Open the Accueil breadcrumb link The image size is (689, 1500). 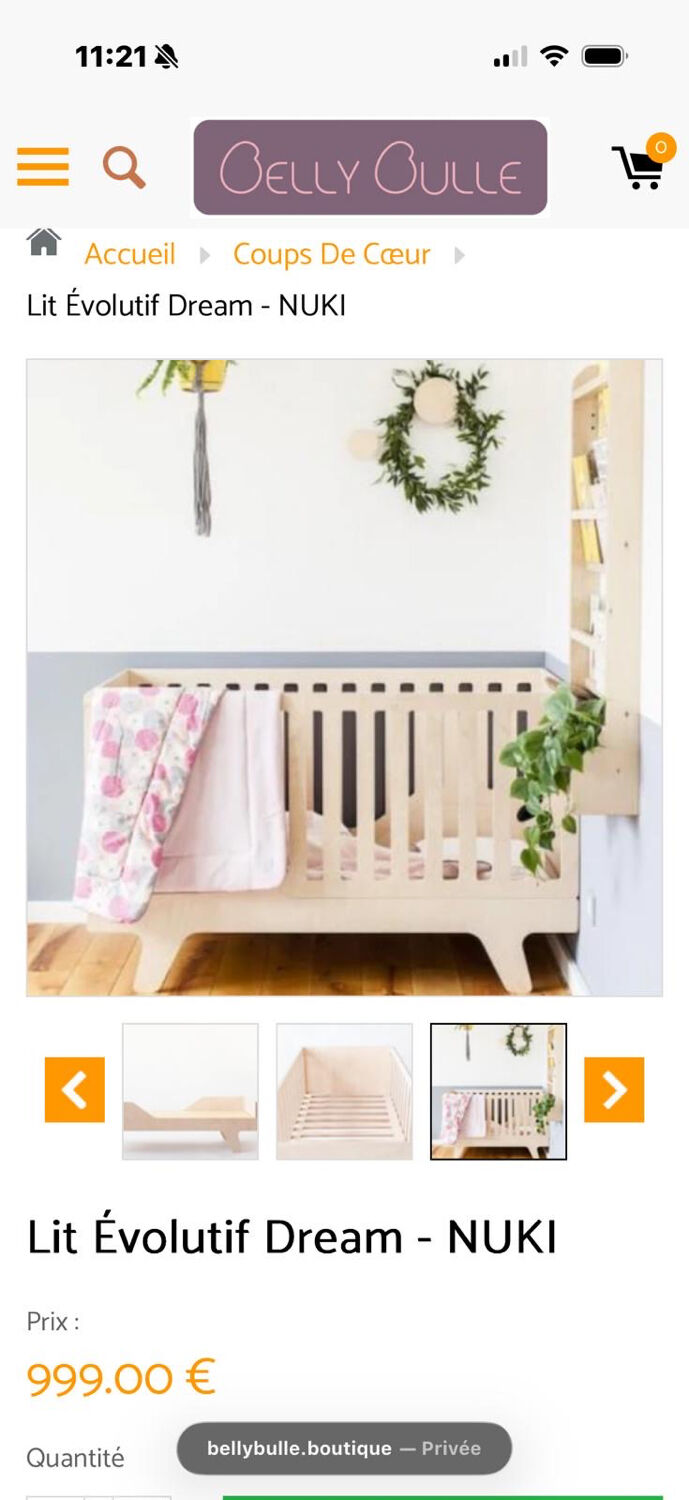[130, 254]
